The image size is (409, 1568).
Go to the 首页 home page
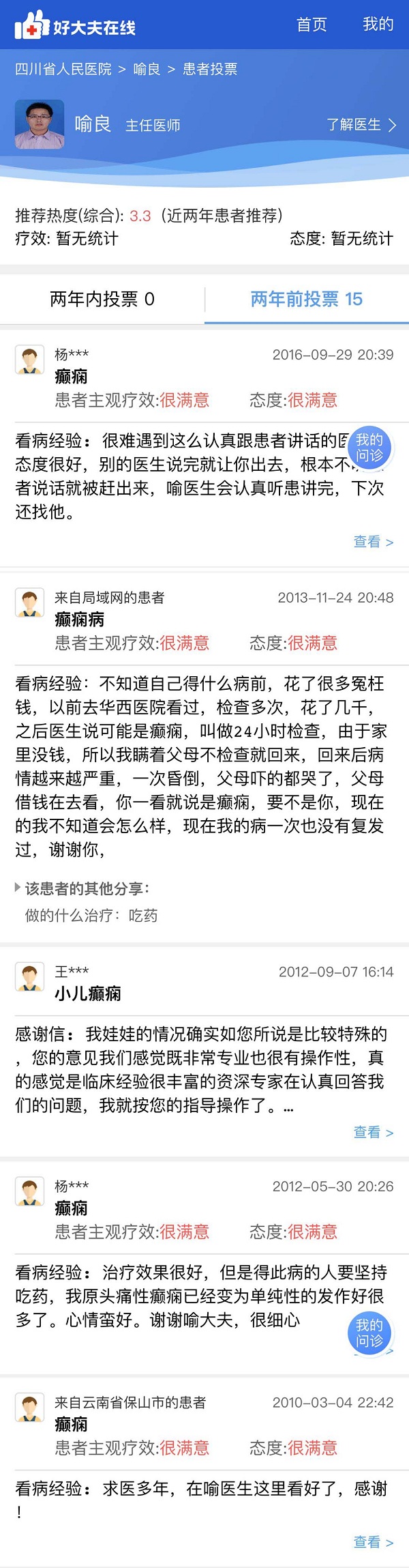click(312, 25)
